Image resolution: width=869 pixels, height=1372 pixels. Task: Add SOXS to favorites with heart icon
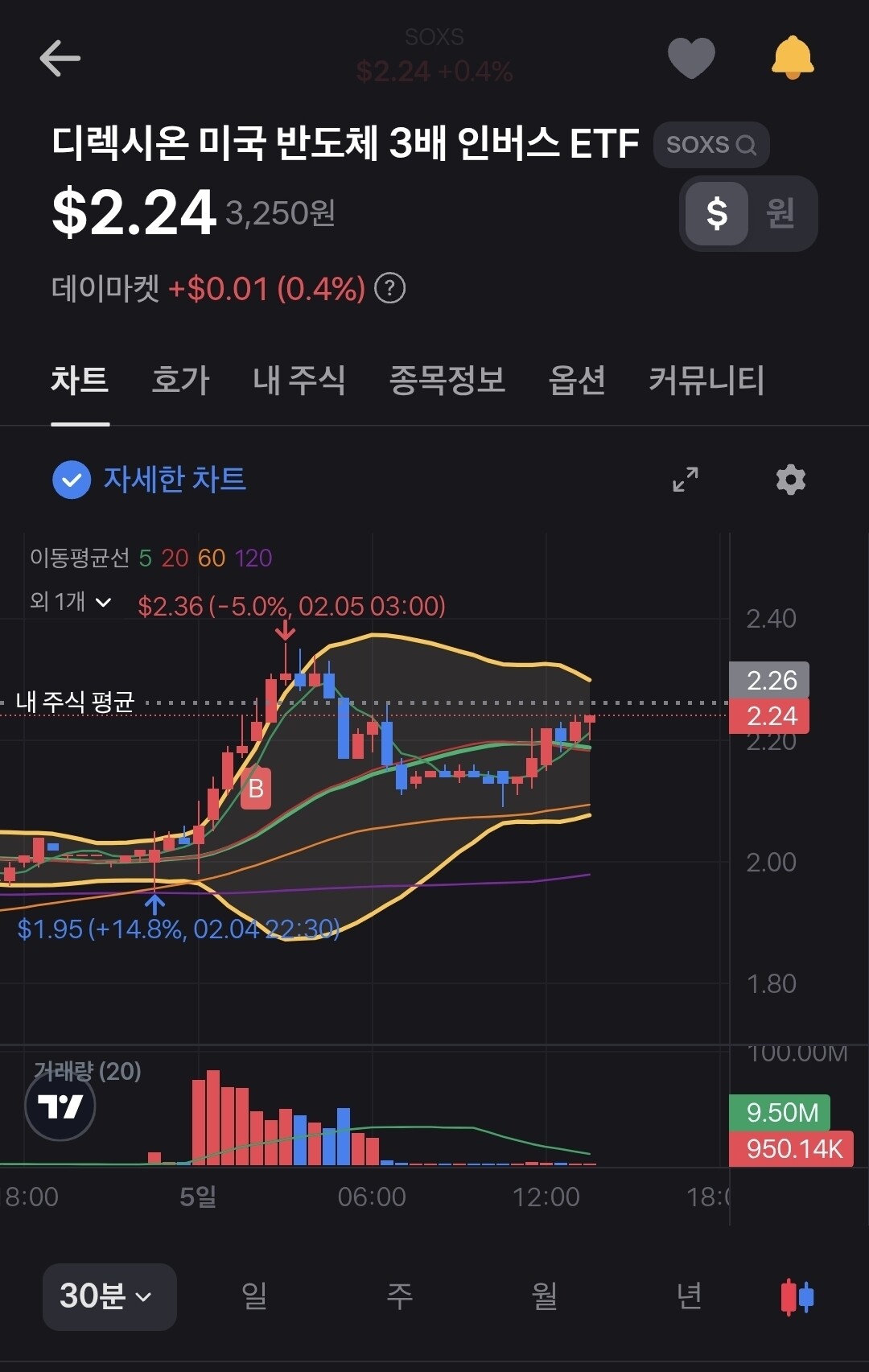point(691,59)
